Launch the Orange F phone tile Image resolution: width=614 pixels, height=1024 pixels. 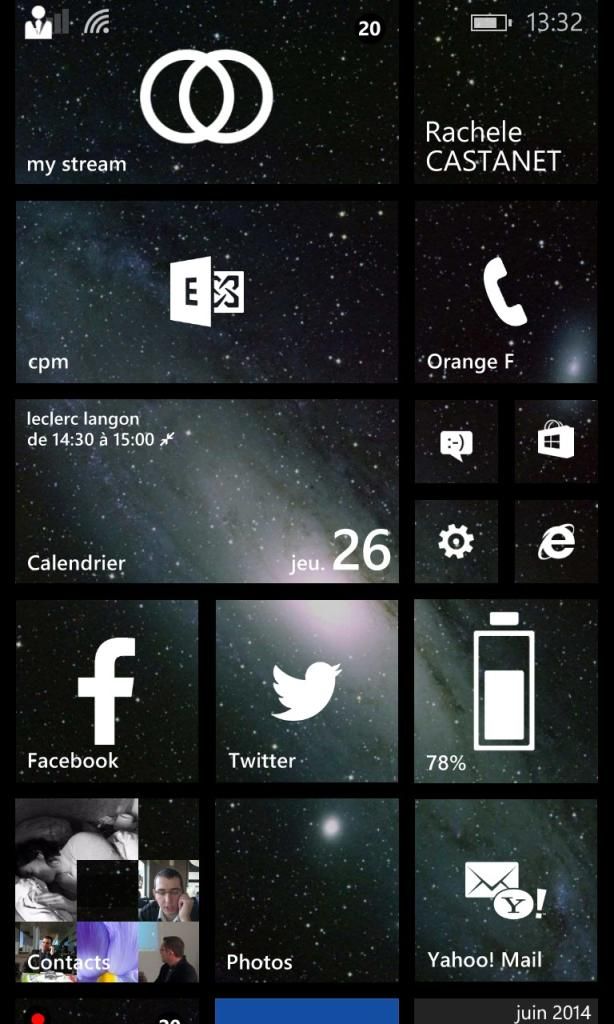tap(505, 291)
